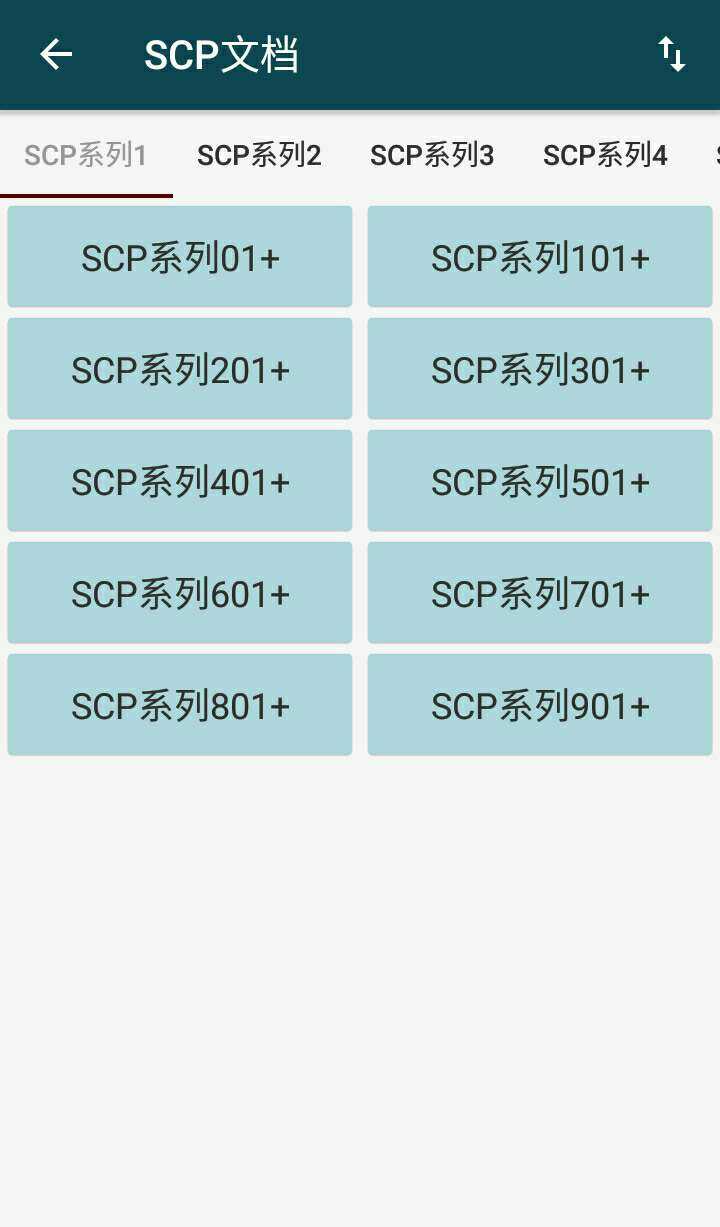This screenshot has width=720, height=1227.
Task: Select SCP系列301+
Action: pyautogui.click(x=540, y=369)
